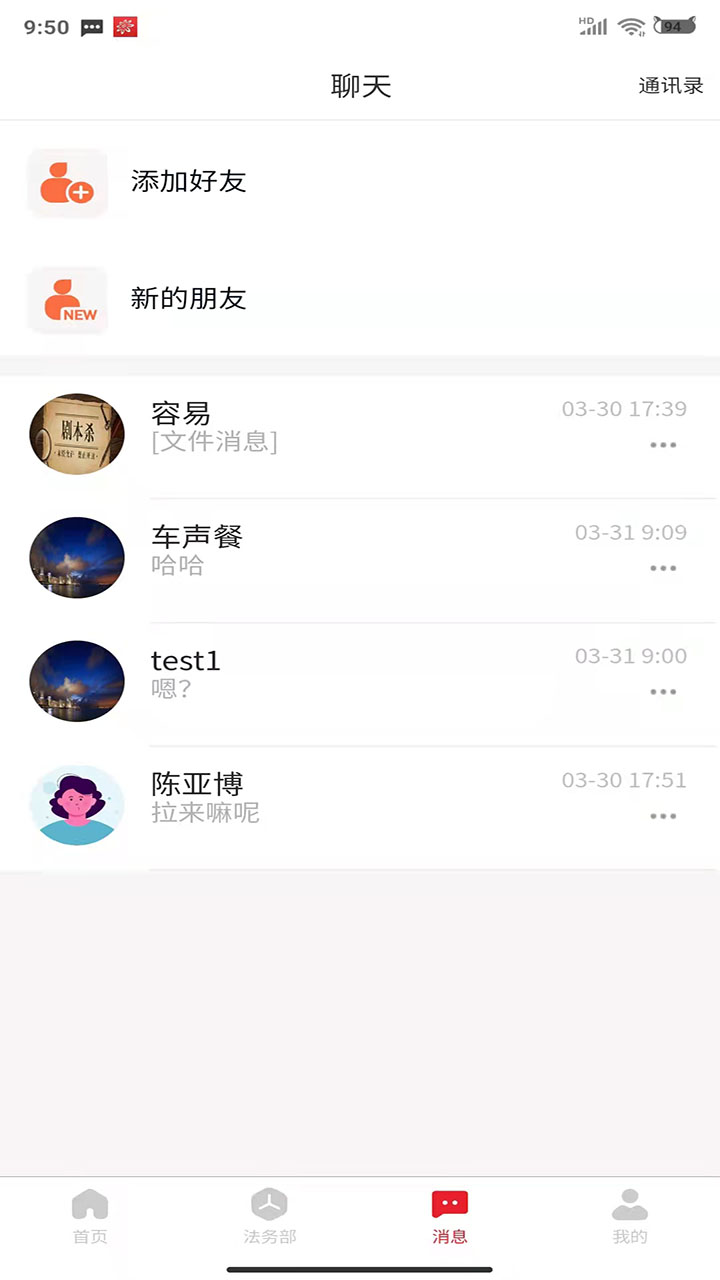The height and width of the screenshot is (1280, 720).
Task: Switch to the 法务部 tab
Action: [270, 1216]
